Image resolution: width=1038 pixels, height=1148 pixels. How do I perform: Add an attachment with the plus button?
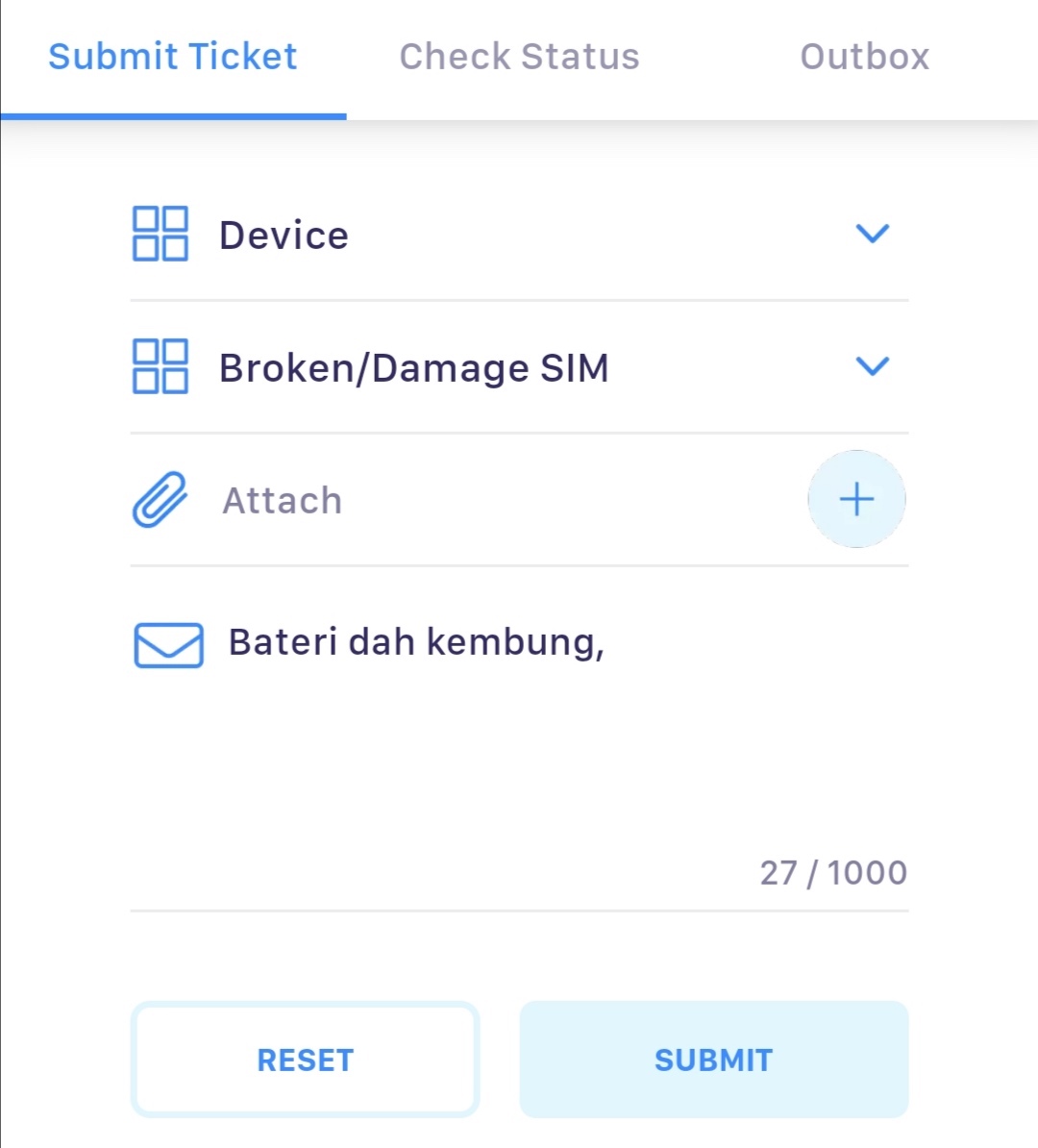click(x=856, y=500)
